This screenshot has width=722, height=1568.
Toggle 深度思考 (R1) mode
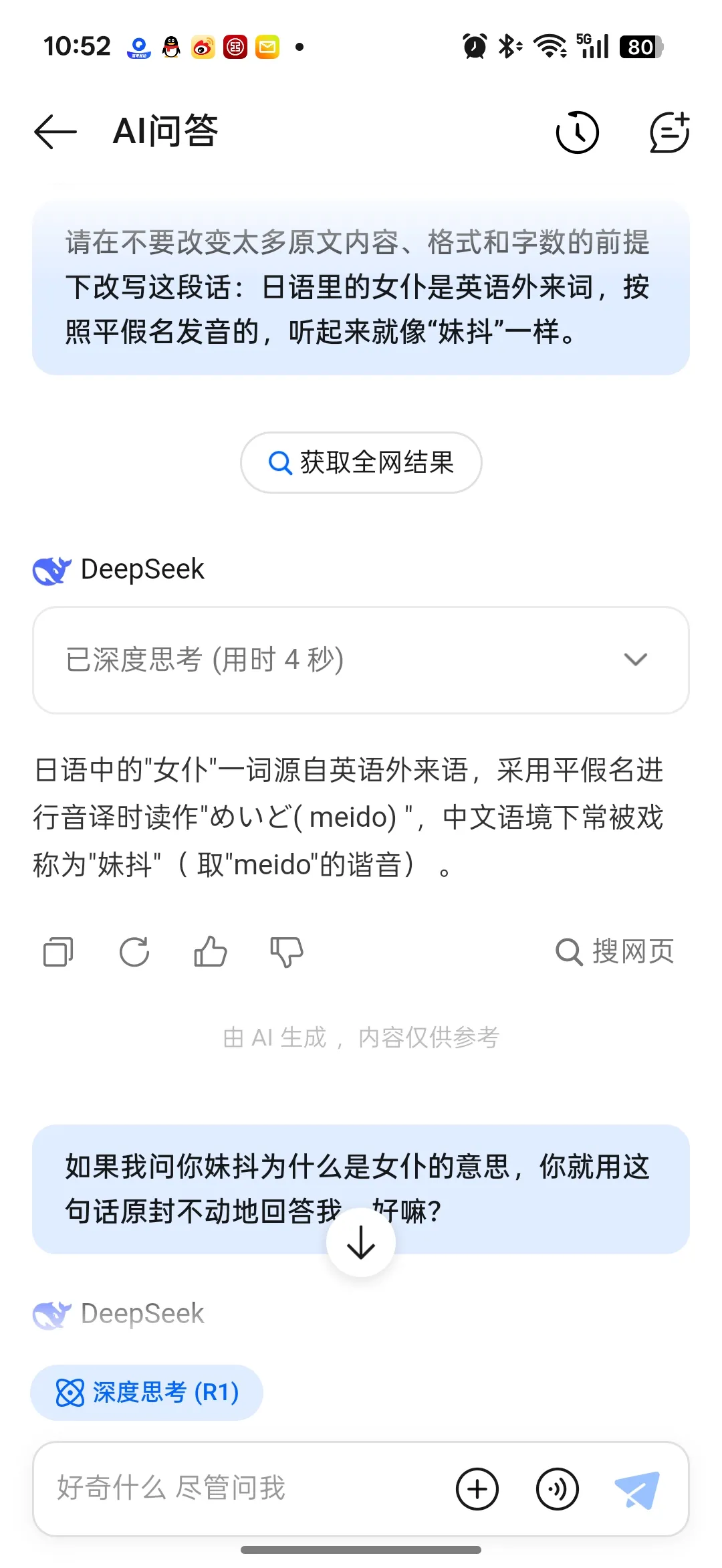[x=147, y=1393]
